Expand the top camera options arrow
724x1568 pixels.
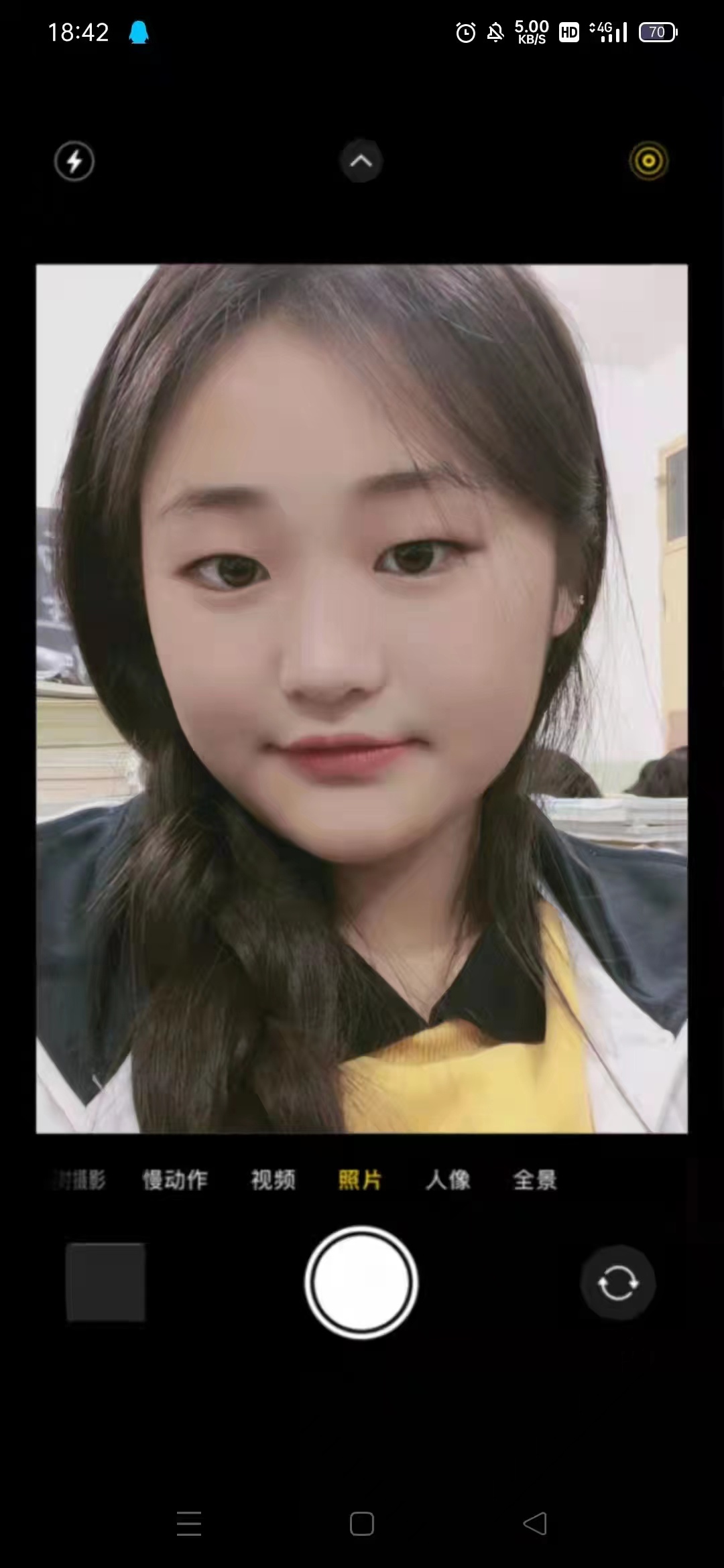361,161
